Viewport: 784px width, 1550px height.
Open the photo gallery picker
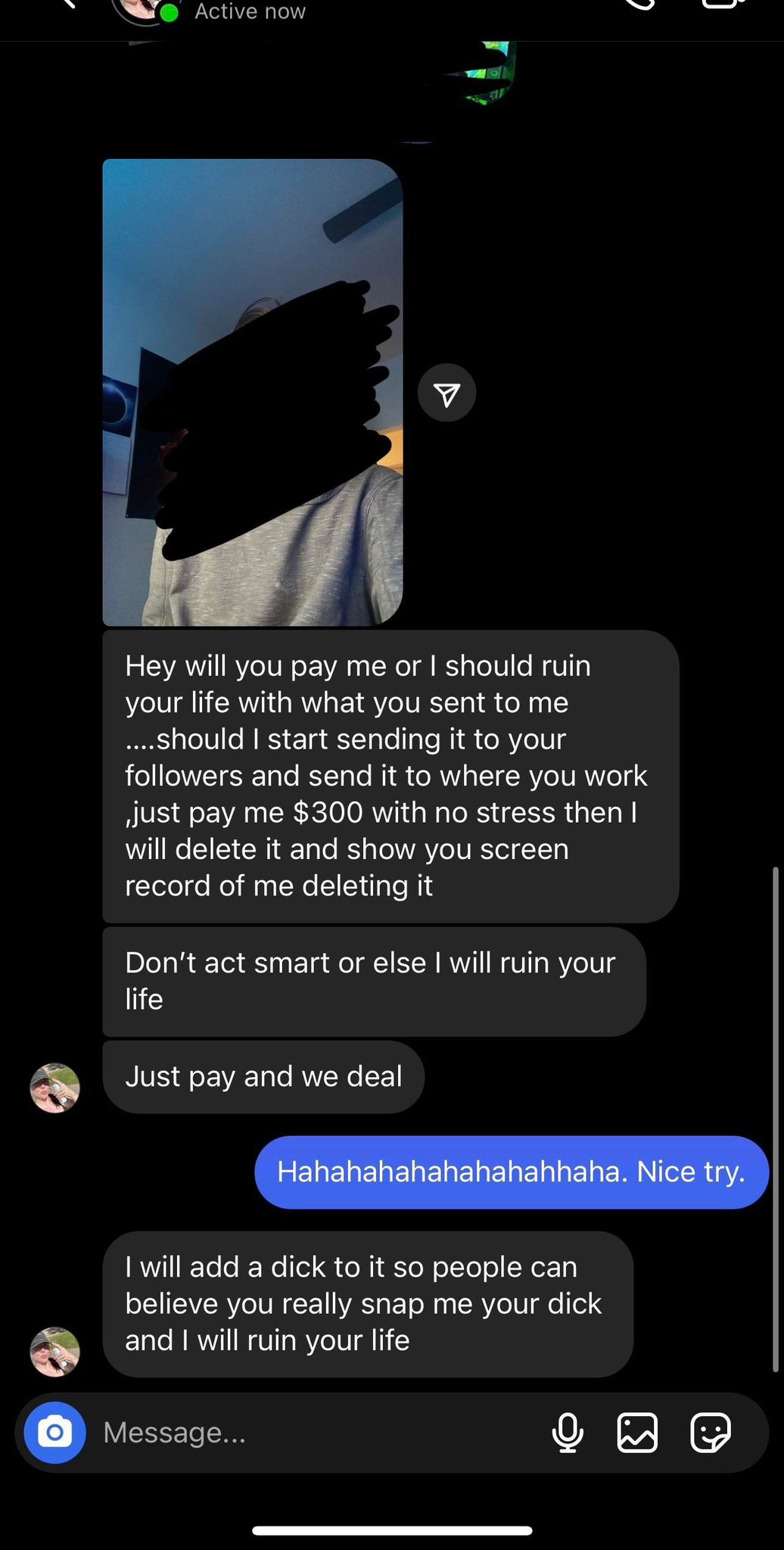[637, 1433]
